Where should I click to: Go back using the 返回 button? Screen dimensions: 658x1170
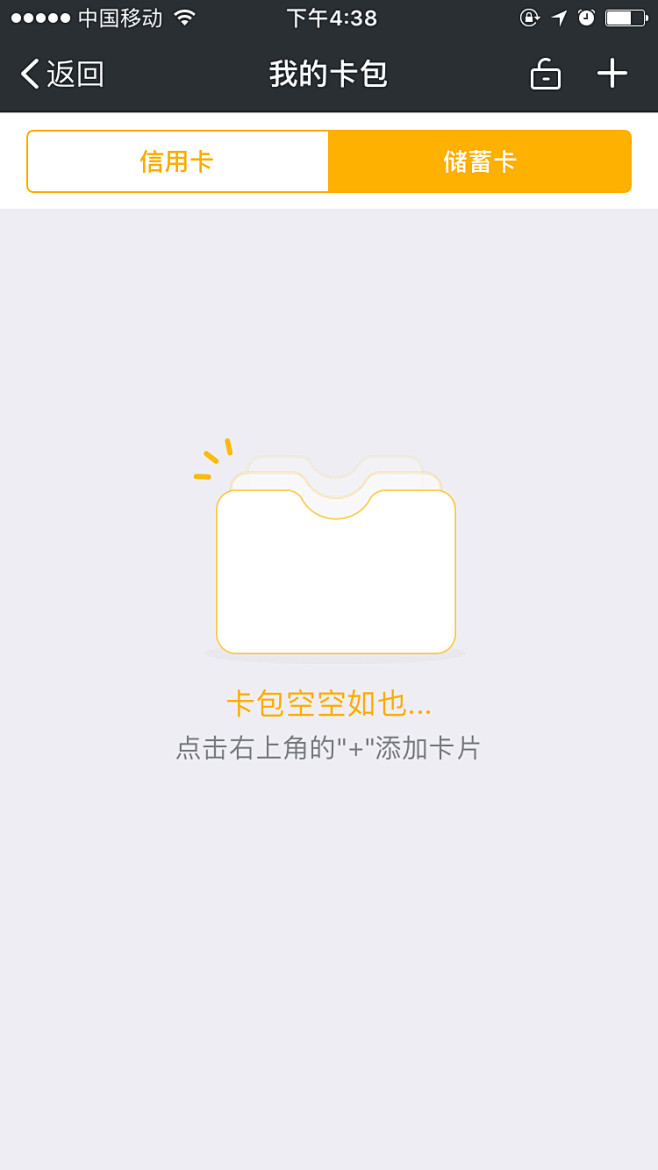pos(62,74)
